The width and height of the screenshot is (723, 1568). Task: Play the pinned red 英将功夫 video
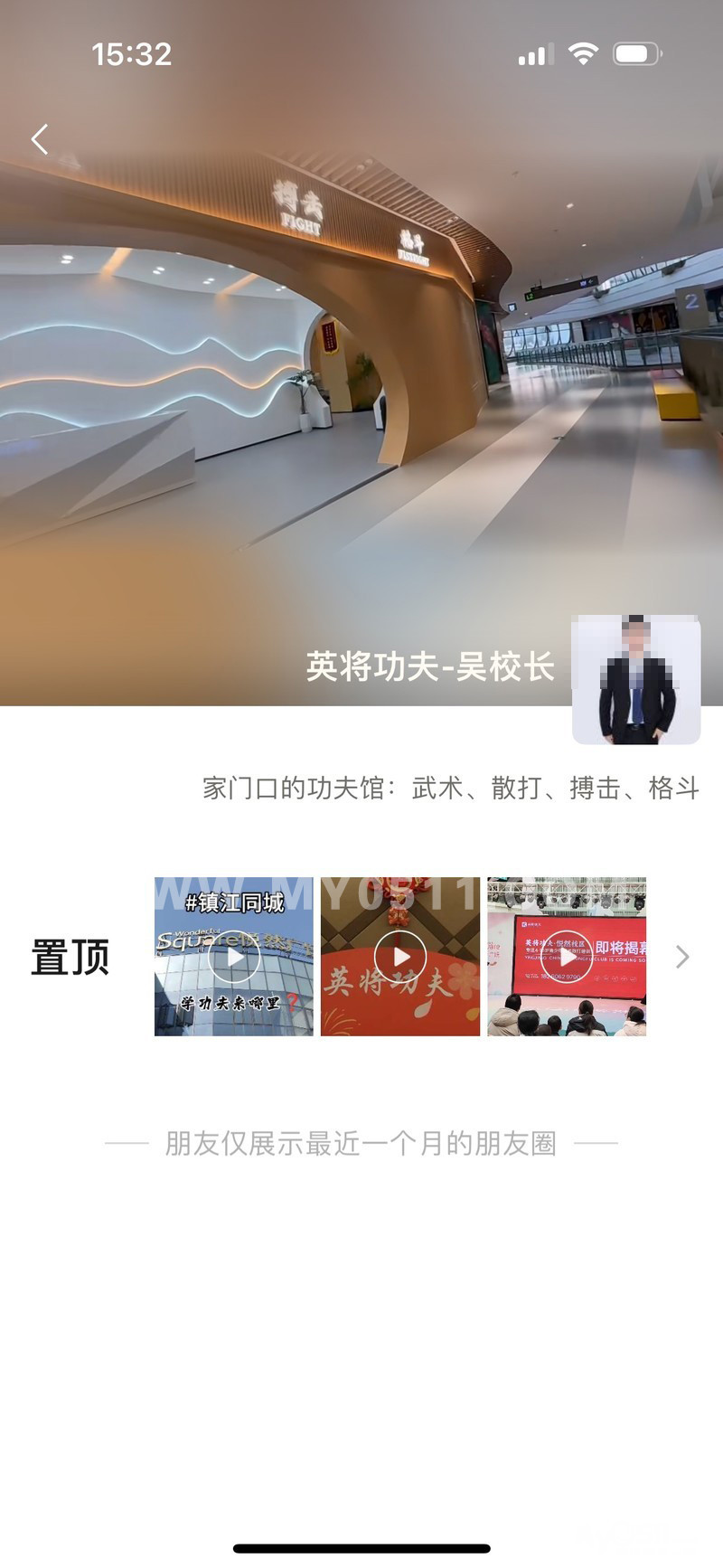[400, 957]
